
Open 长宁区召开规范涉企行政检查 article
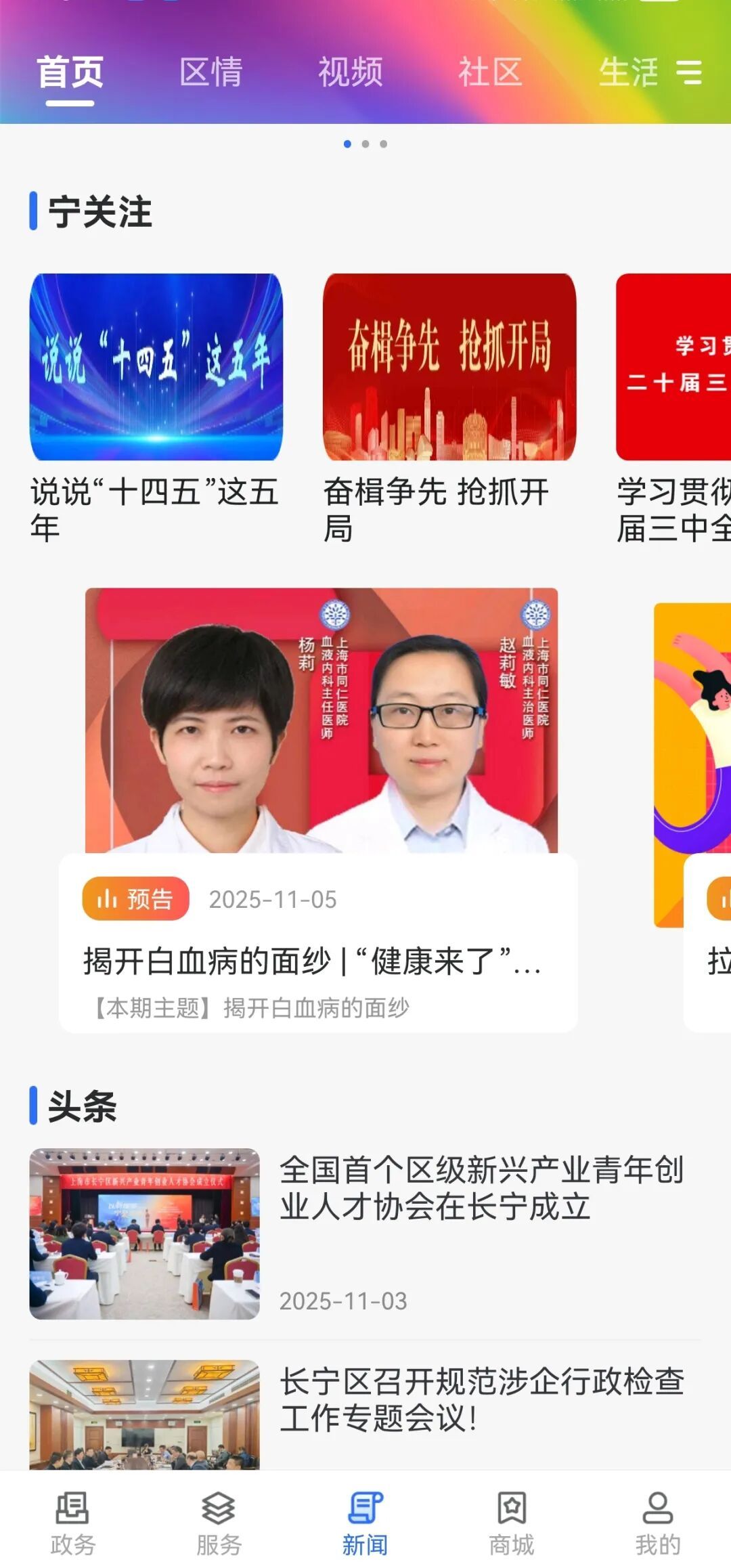pos(481,1399)
